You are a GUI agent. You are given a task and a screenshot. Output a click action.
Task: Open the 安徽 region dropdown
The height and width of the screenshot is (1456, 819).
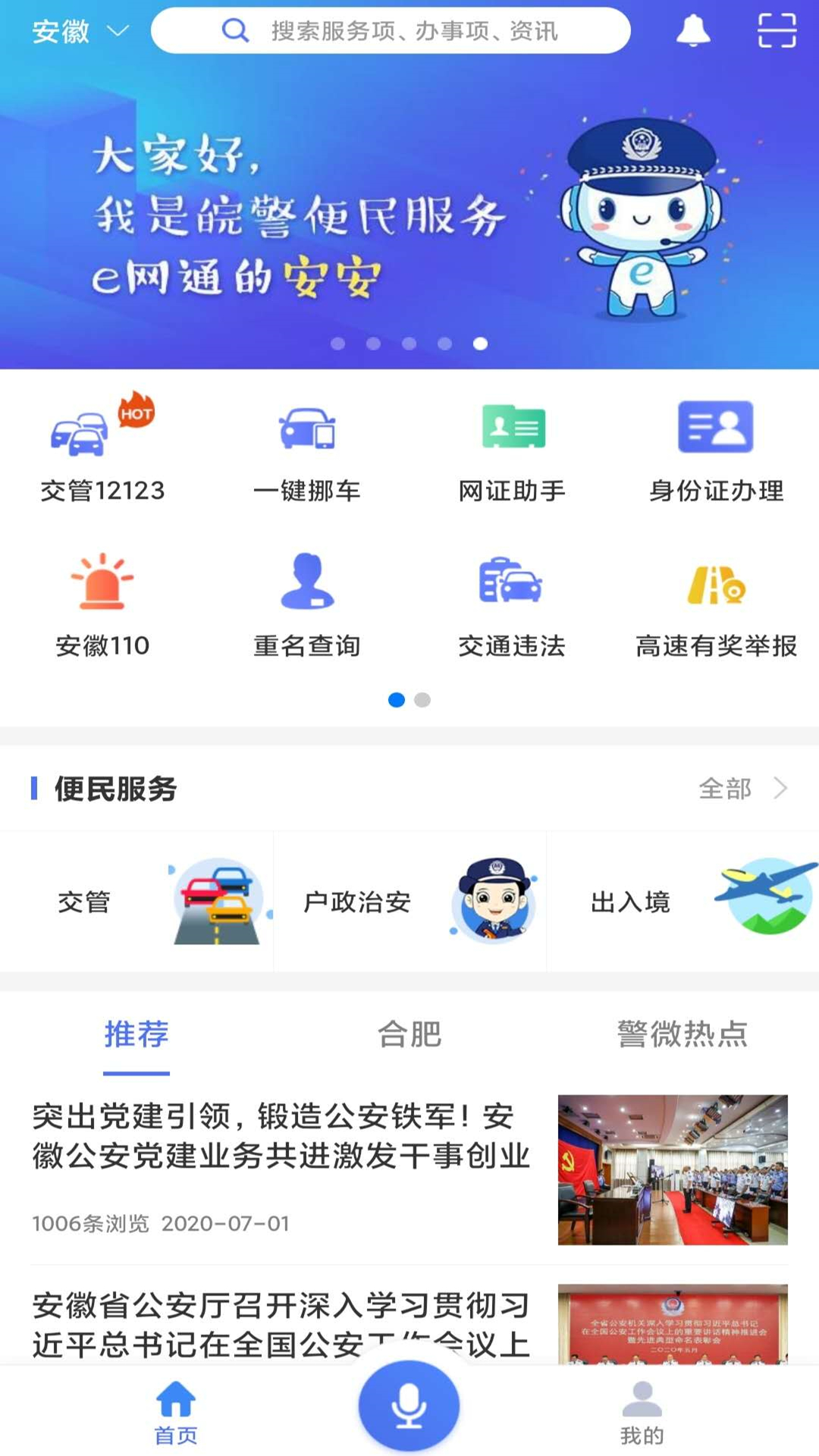point(80,32)
